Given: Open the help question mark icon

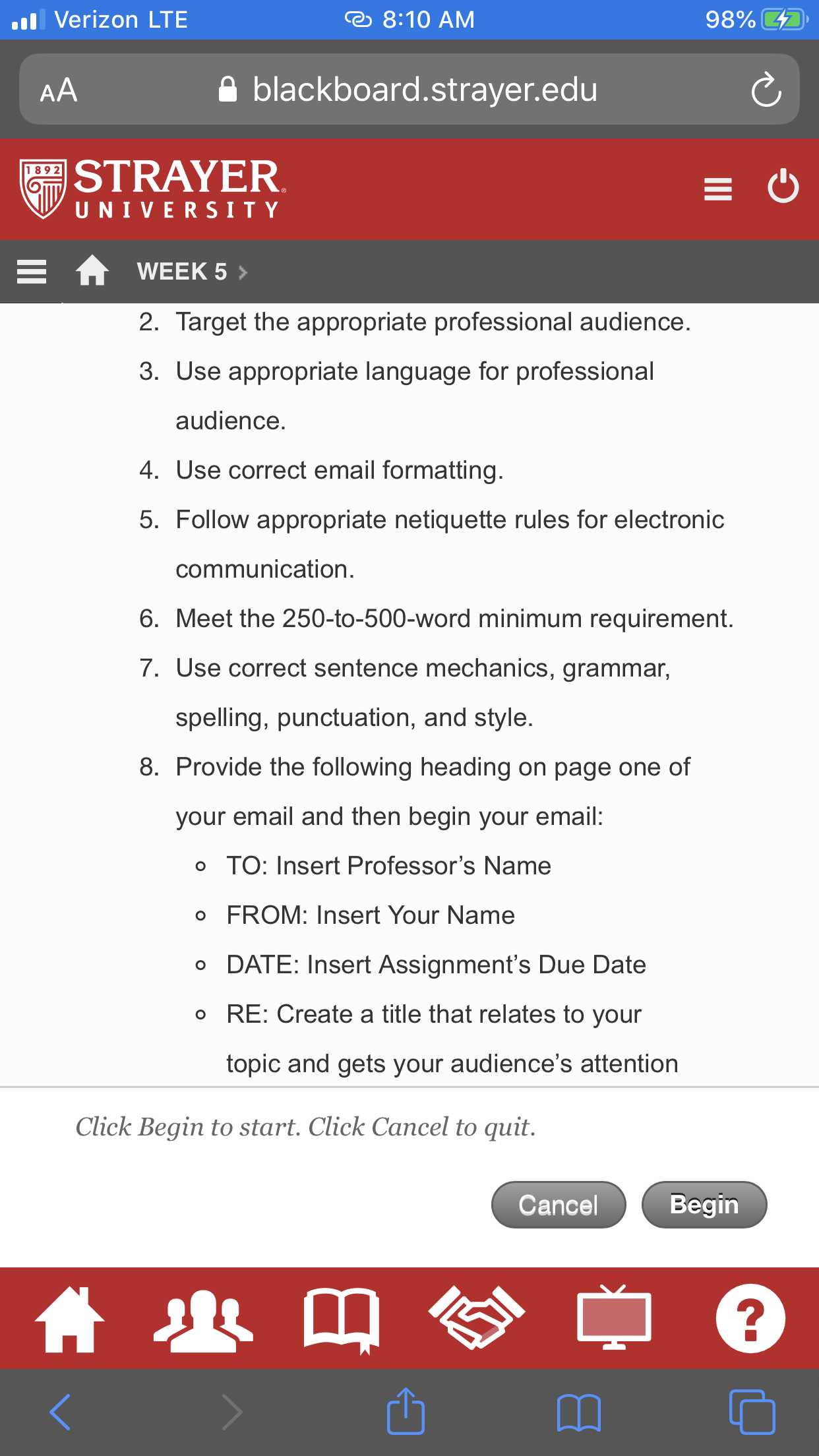Looking at the screenshot, I should 750,1319.
